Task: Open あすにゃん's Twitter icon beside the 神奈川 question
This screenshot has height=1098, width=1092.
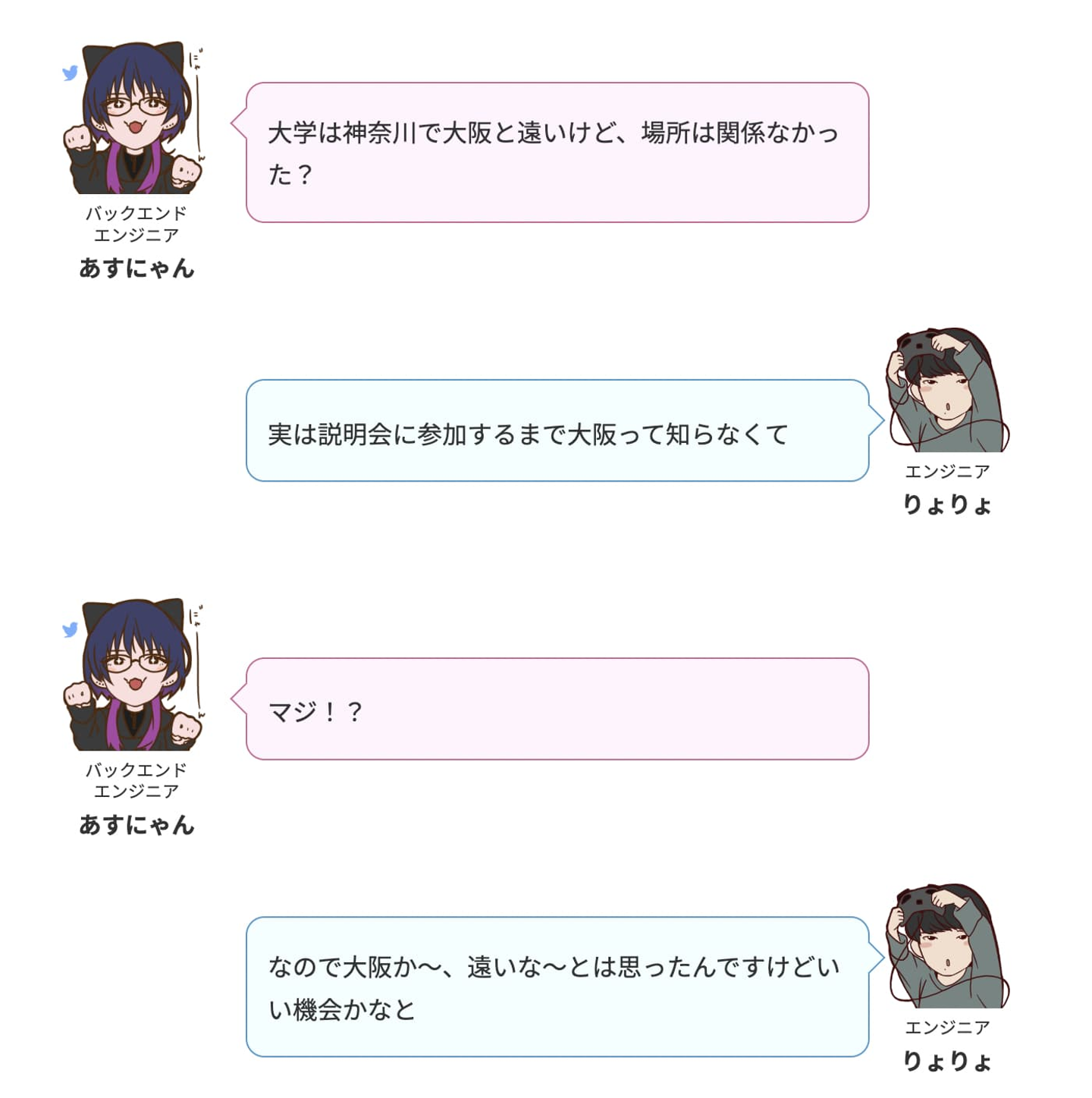Action: click(71, 74)
